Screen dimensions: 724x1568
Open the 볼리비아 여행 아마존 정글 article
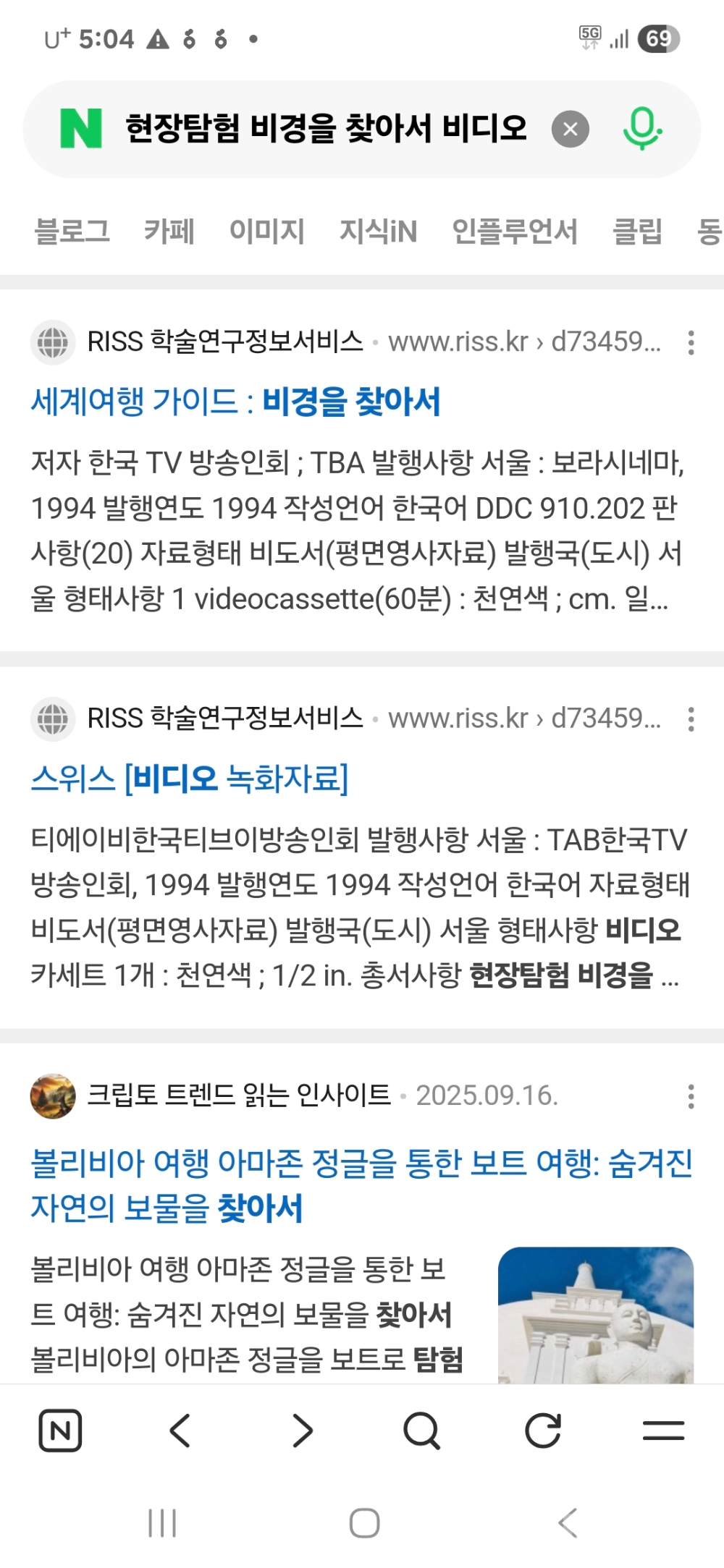pyautogui.click(x=361, y=1185)
